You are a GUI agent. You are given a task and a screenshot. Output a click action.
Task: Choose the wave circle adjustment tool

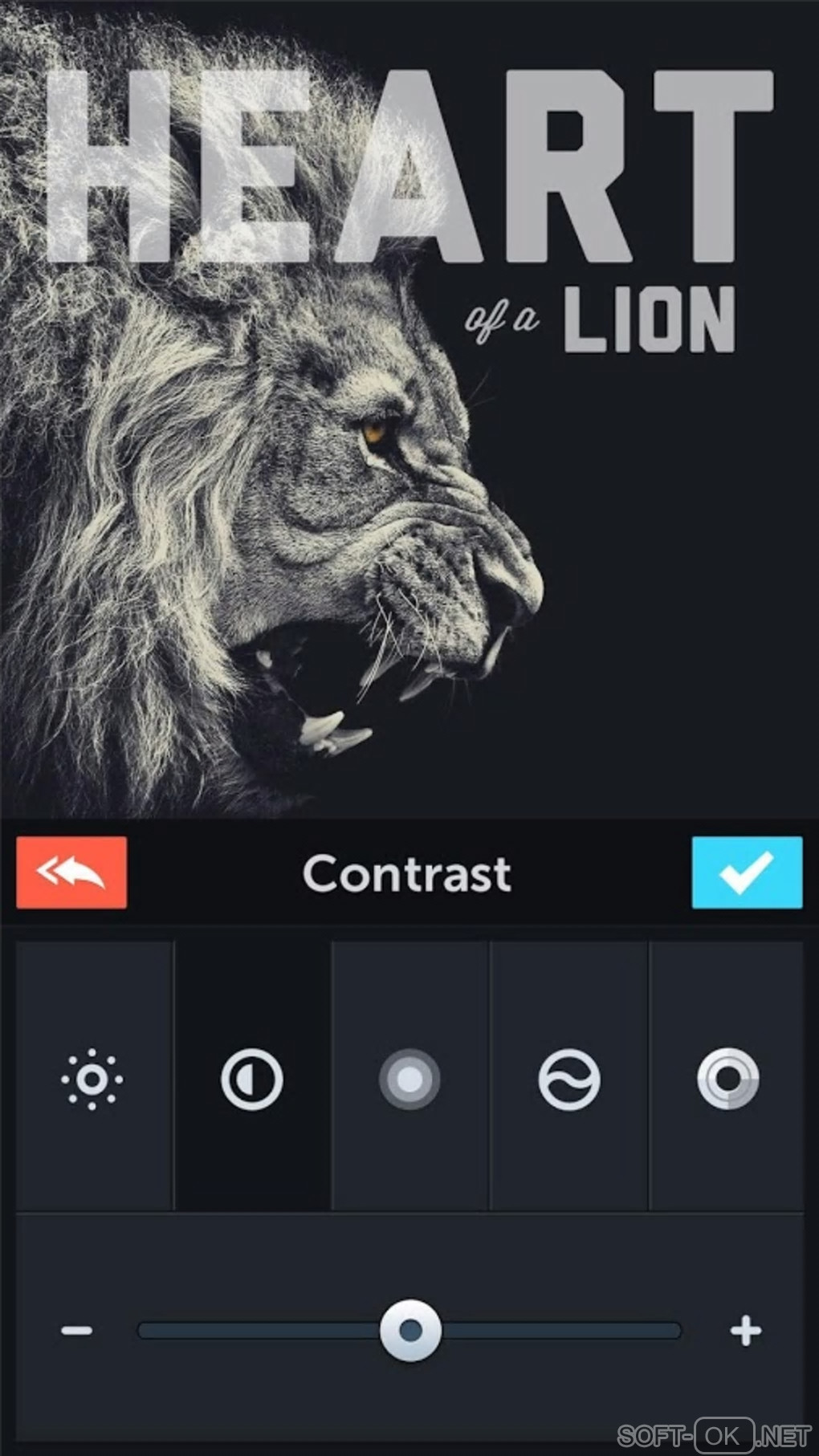click(568, 1079)
